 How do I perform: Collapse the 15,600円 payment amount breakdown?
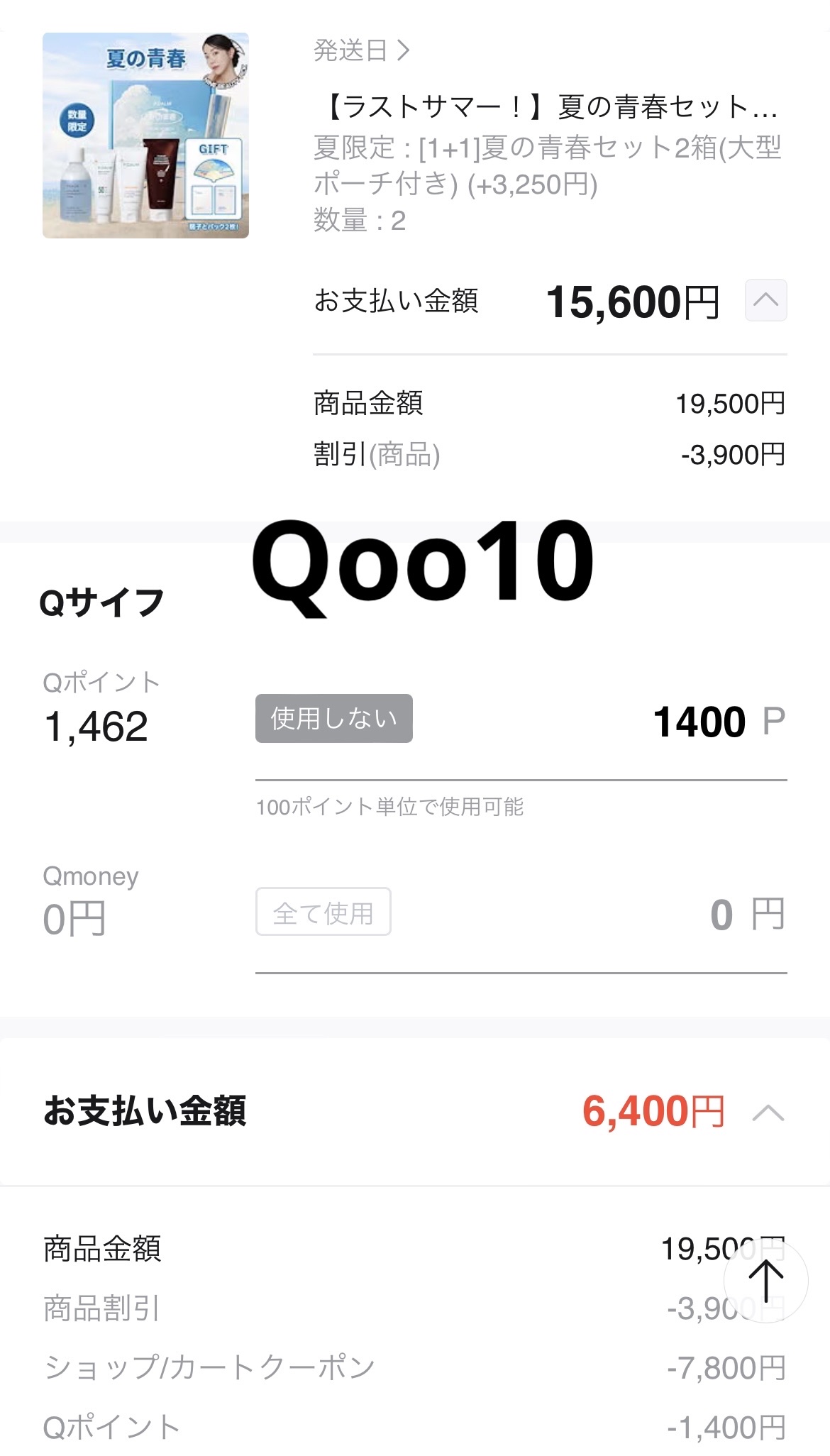(765, 300)
